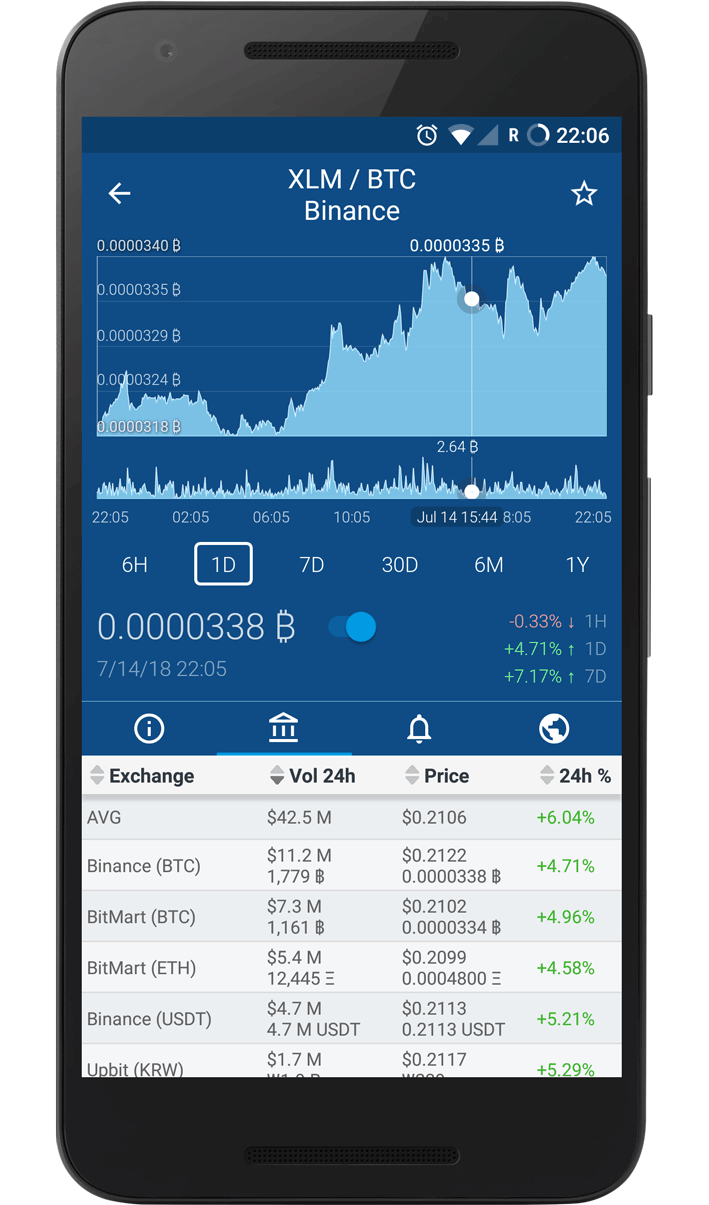
Task: Switch chart to 7D range
Action: click(x=312, y=565)
